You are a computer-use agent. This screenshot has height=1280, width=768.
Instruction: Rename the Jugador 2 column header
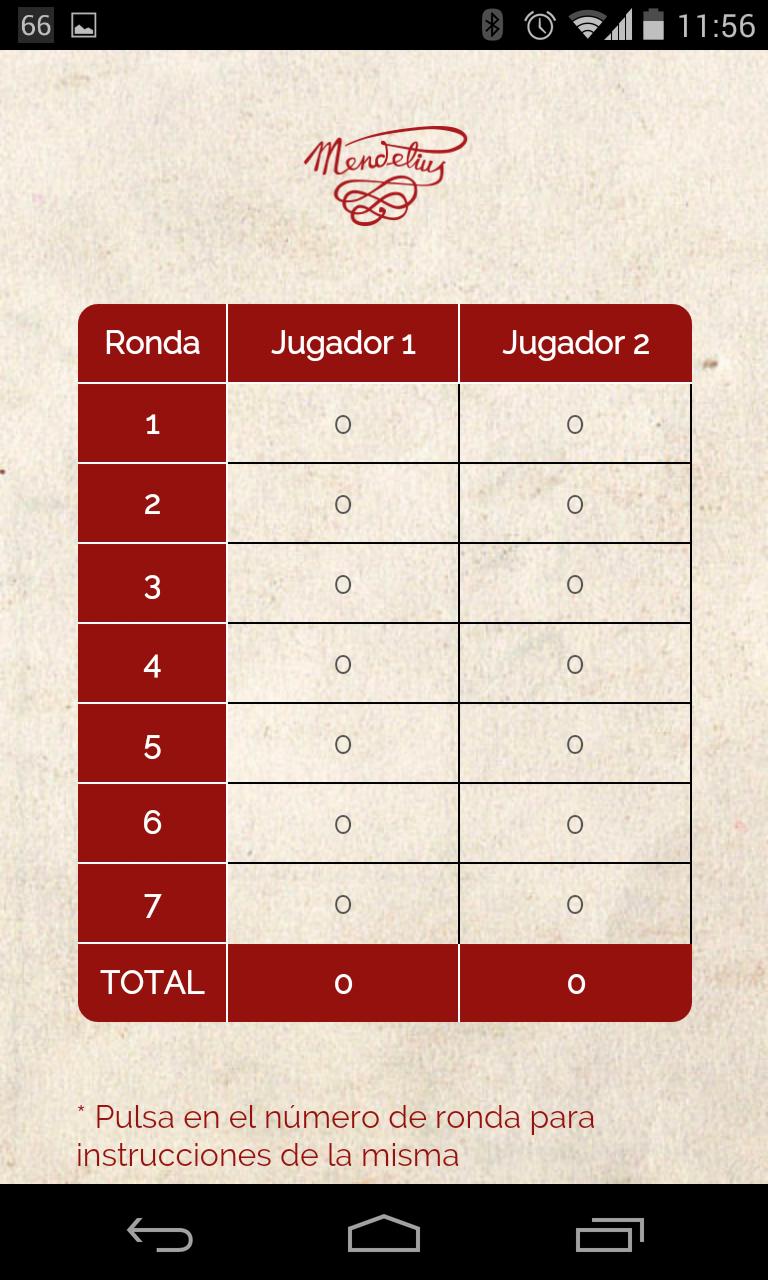coord(575,343)
